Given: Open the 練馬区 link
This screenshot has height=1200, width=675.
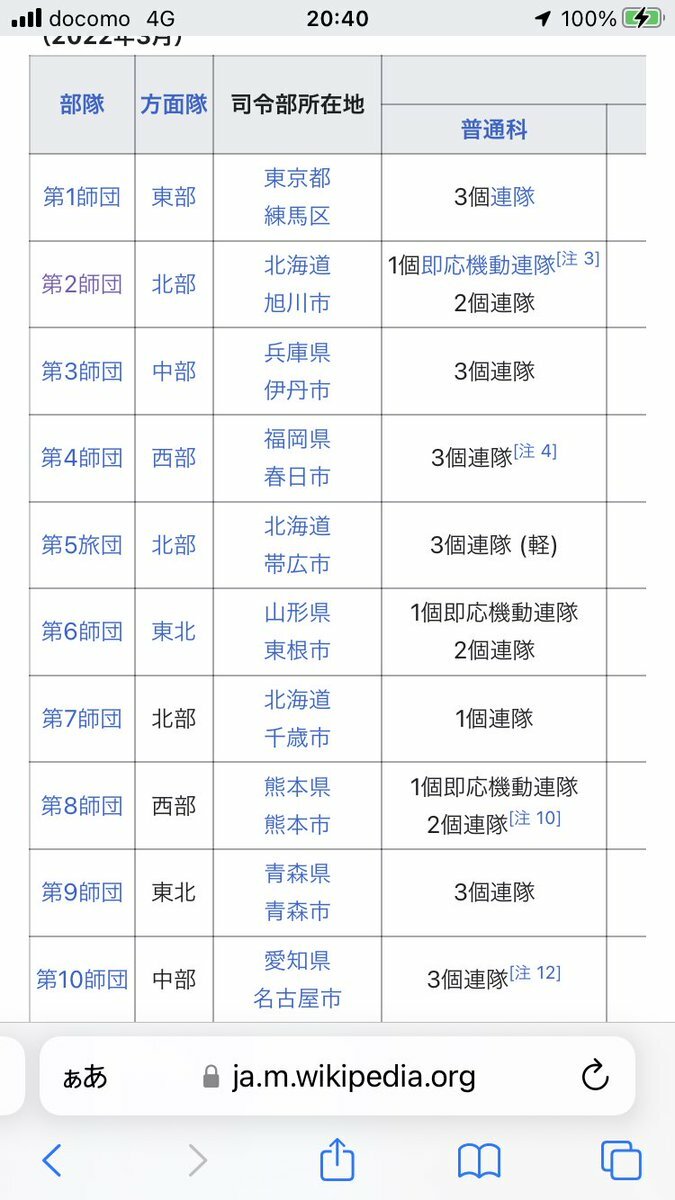Looking at the screenshot, I should pyautogui.click(x=297, y=216).
